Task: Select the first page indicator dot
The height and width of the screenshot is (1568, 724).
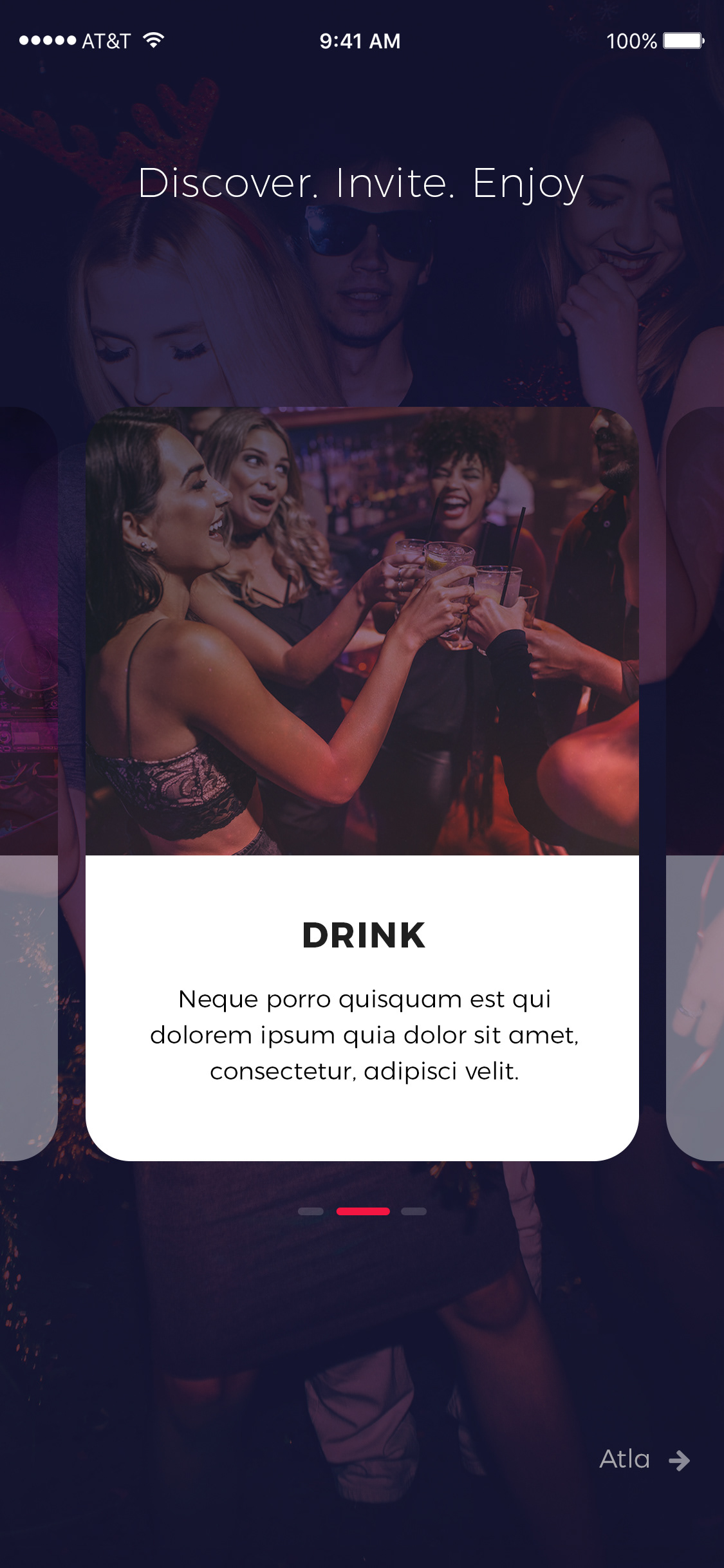Action: pos(311,1211)
